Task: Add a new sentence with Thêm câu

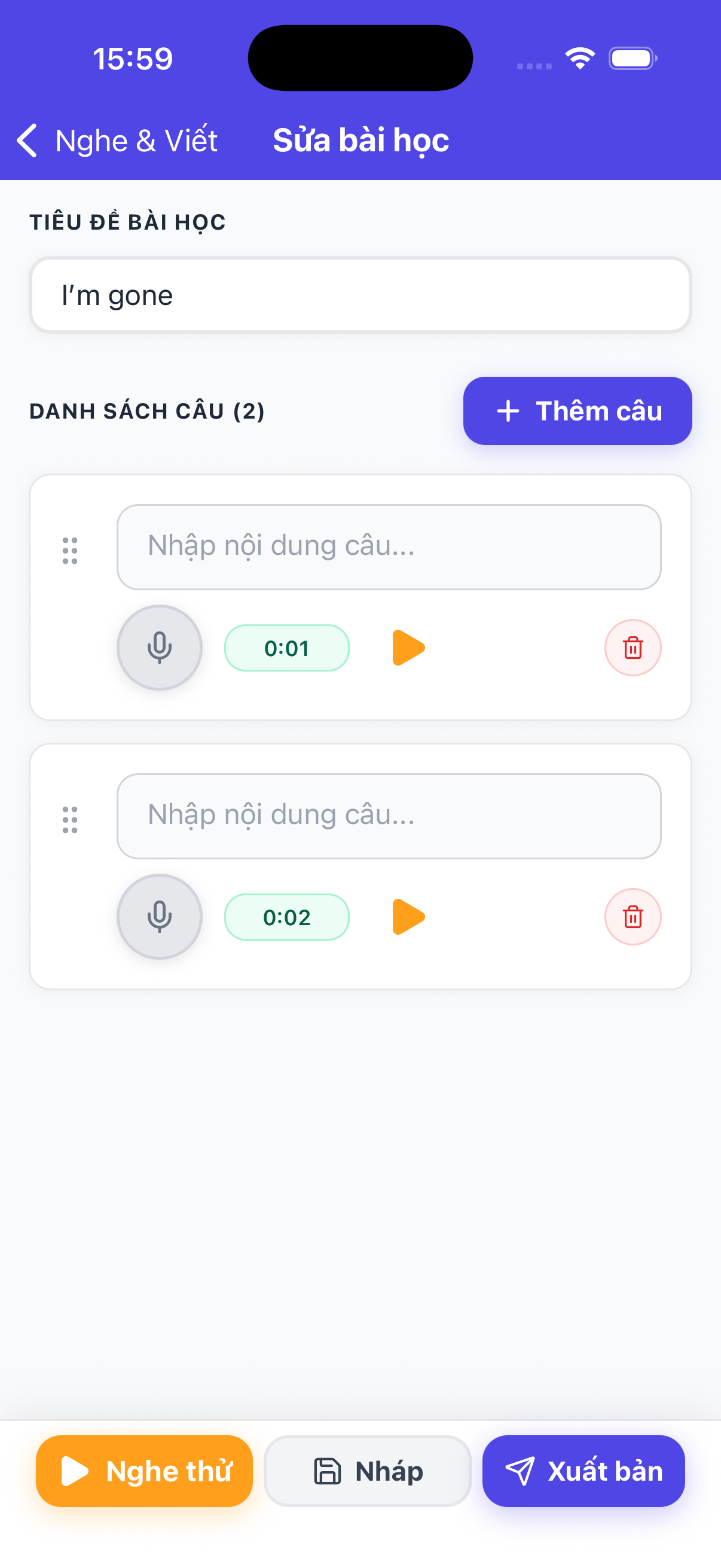Action: pyautogui.click(x=577, y=410)
